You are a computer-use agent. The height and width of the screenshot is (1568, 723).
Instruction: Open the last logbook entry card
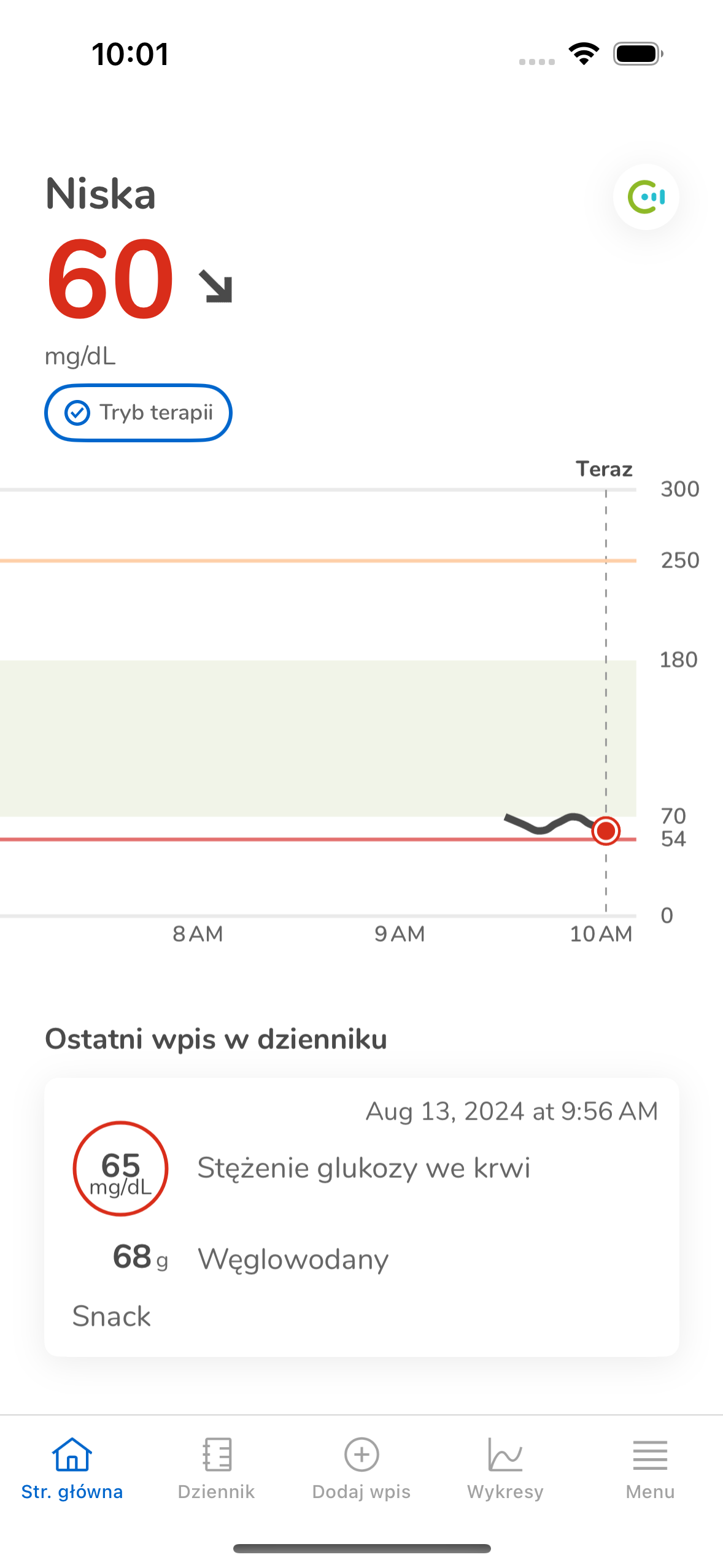[x=361, y=1216]
